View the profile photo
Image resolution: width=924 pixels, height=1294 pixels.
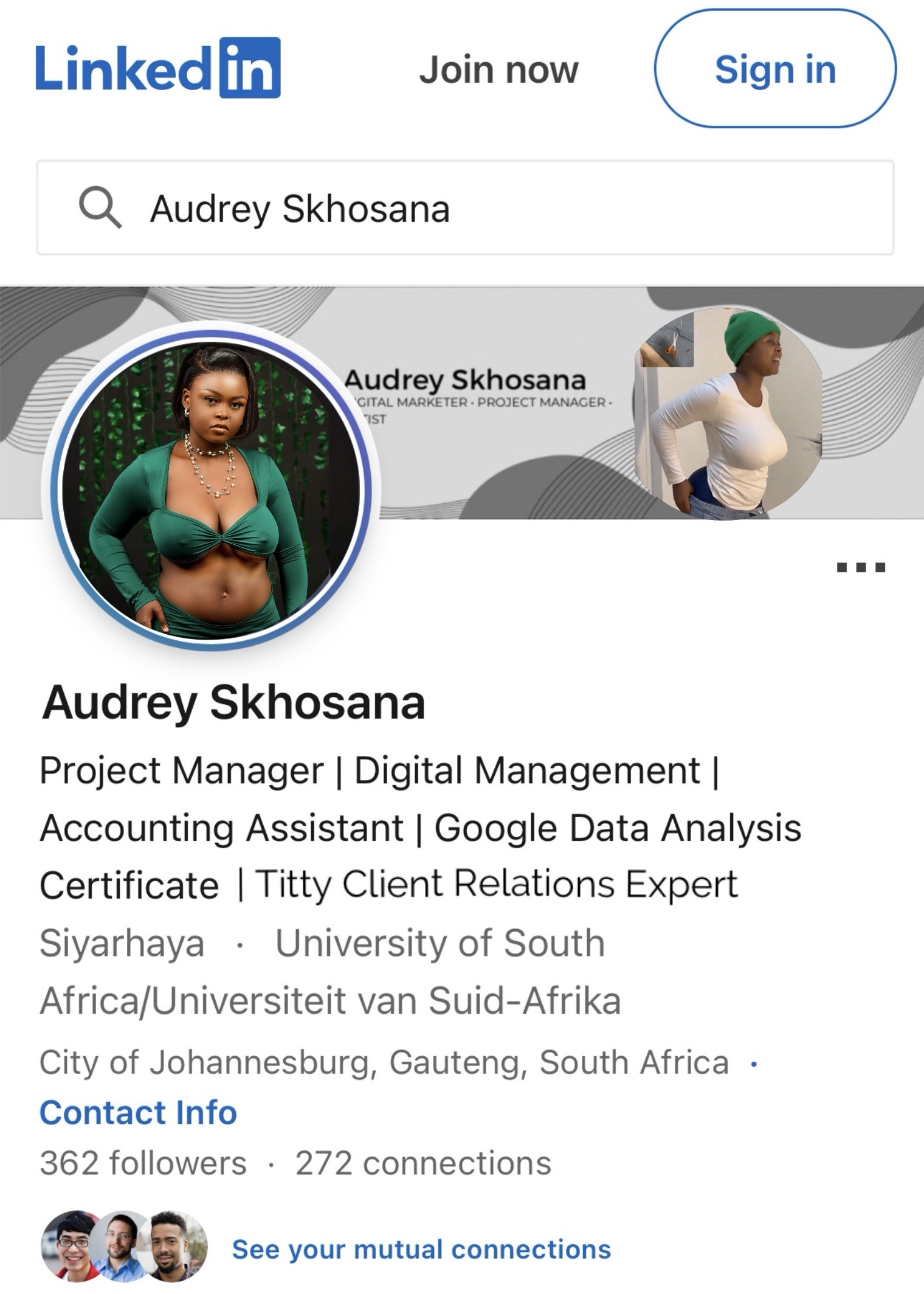[x=211, y=490]
